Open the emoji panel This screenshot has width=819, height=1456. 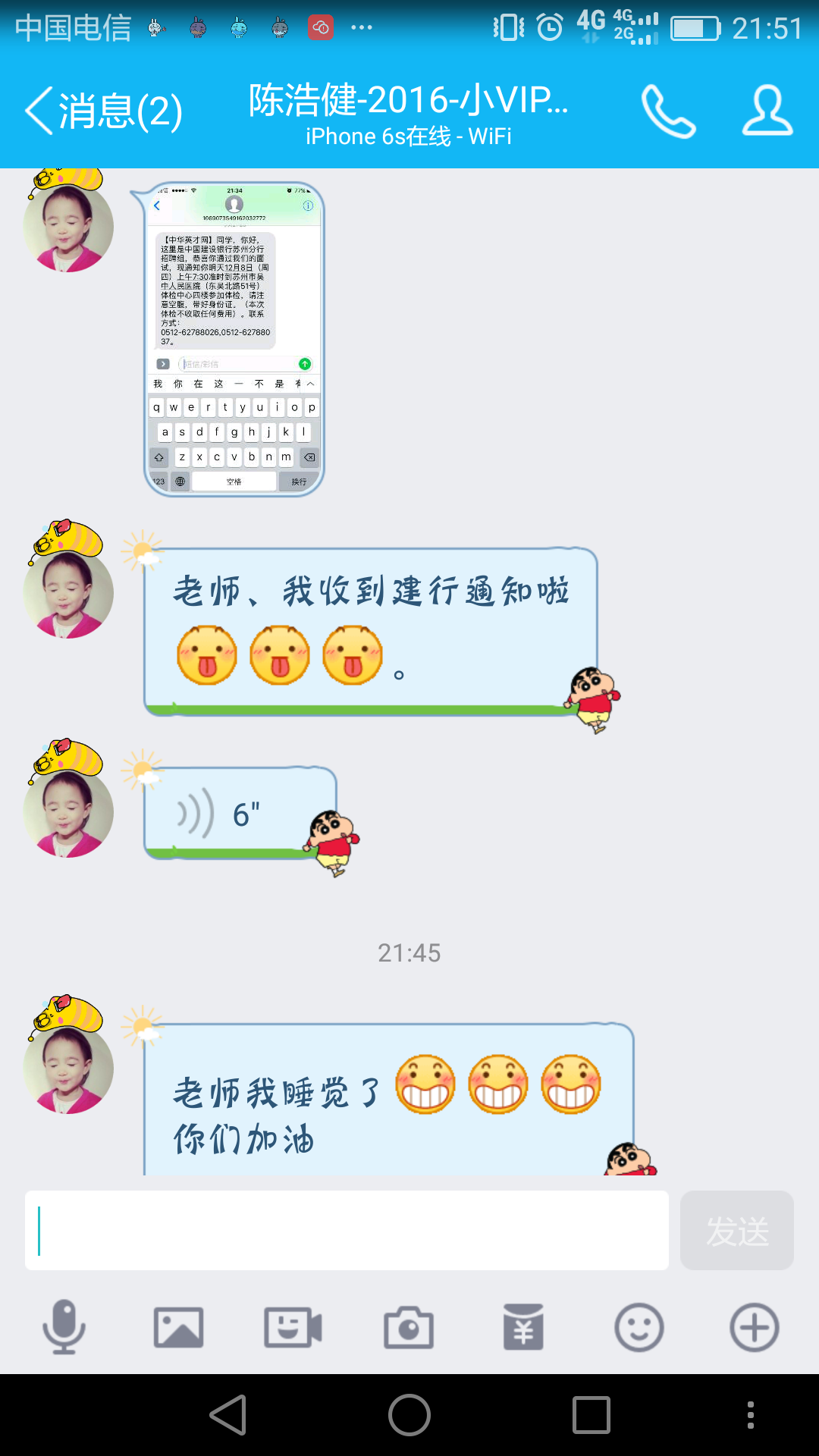tap(639, 1327)
